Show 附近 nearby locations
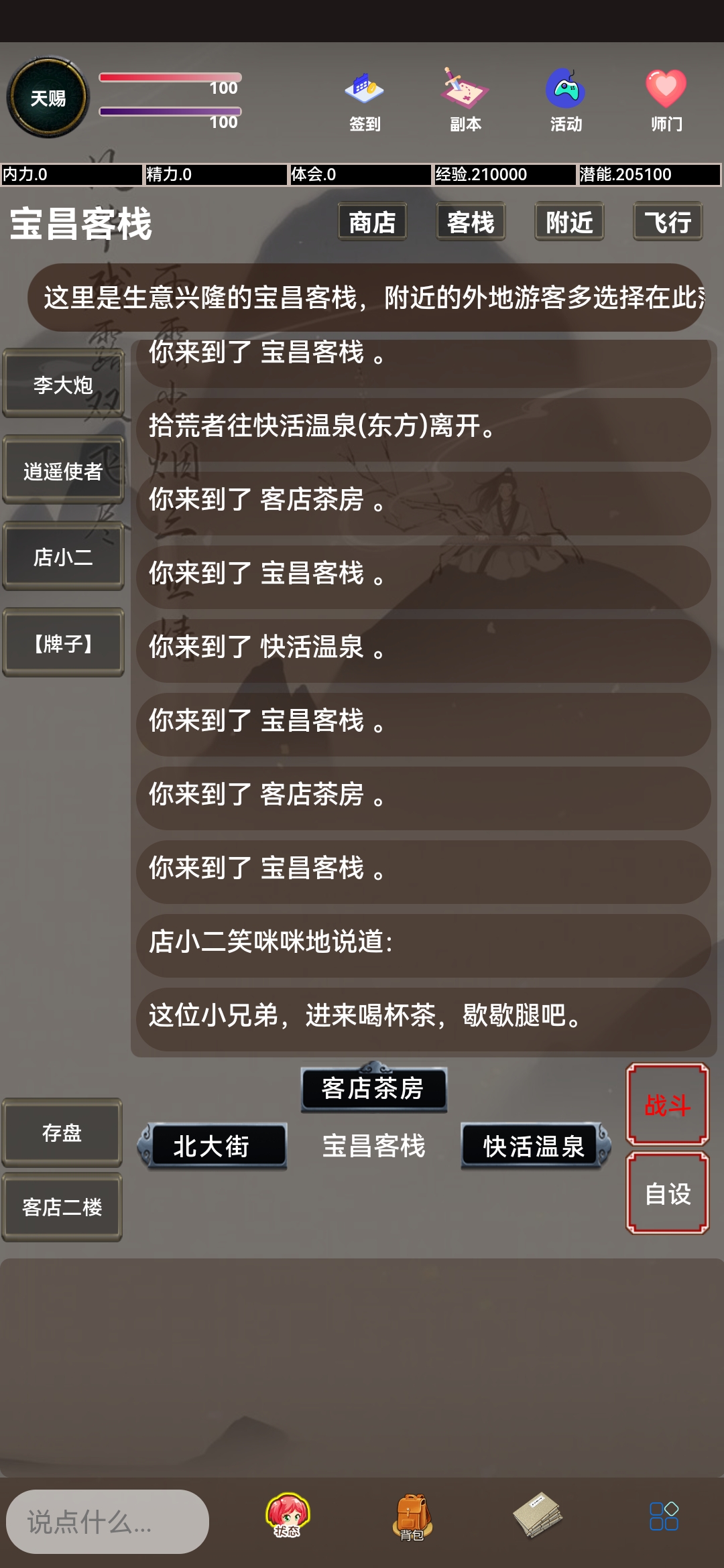The width and height of the screenshot is (724, 1568). (x=569, y=222)
